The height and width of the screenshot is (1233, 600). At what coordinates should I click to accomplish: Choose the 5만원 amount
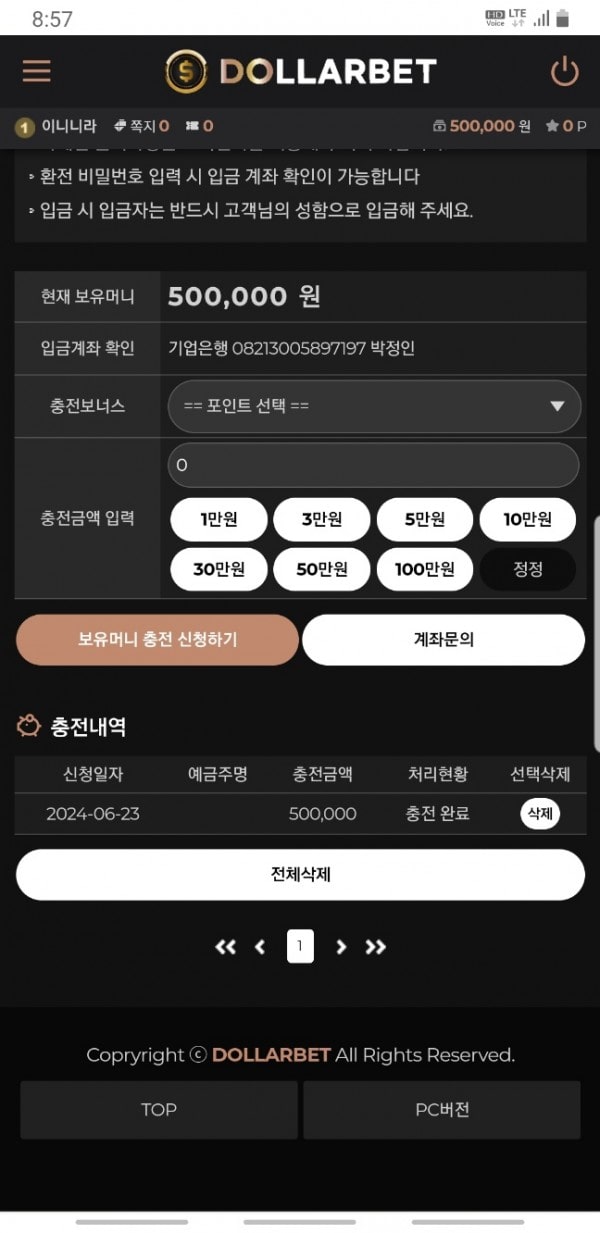pos(425,519)
